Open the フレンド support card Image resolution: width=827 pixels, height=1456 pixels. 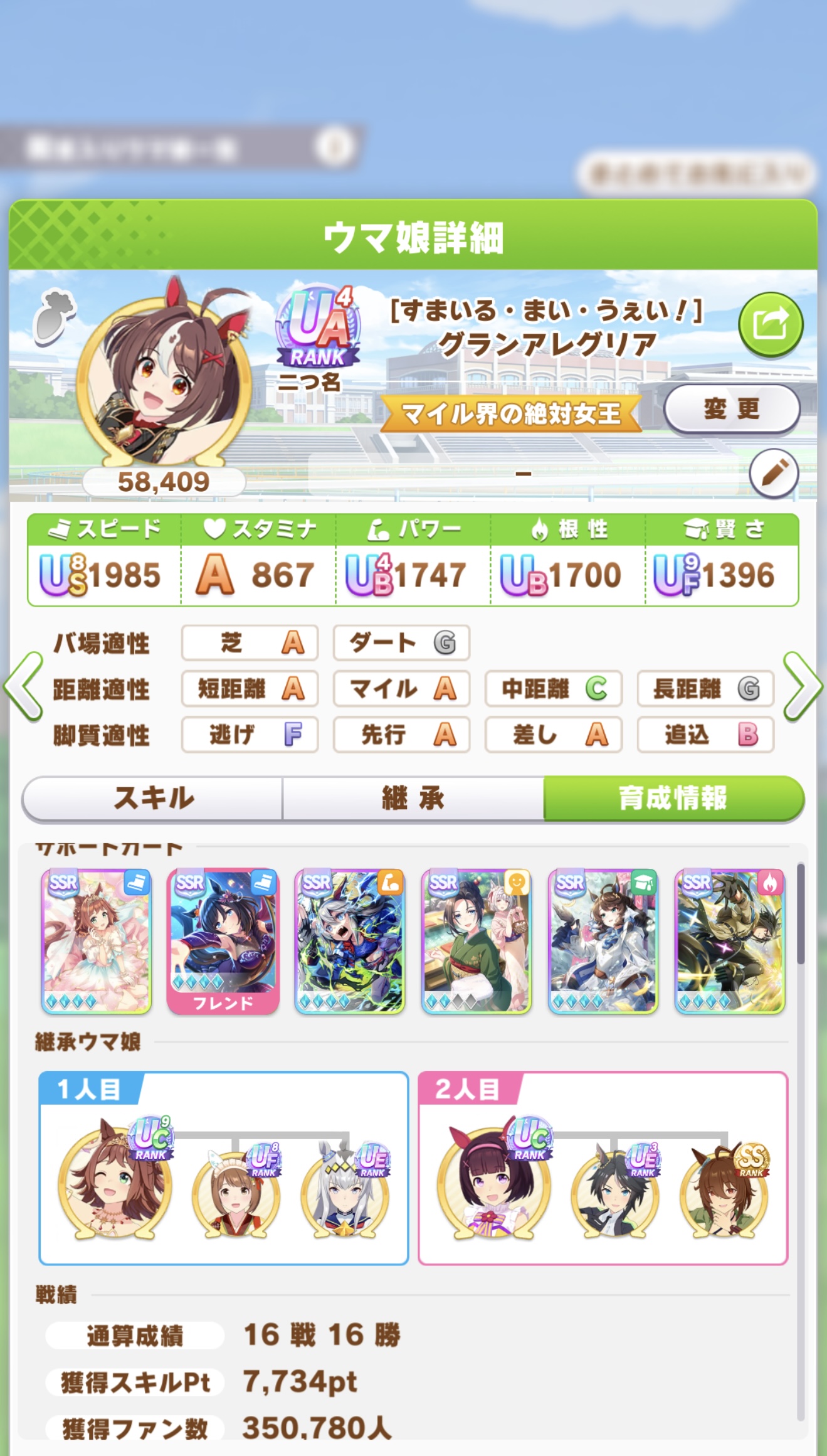223,941
